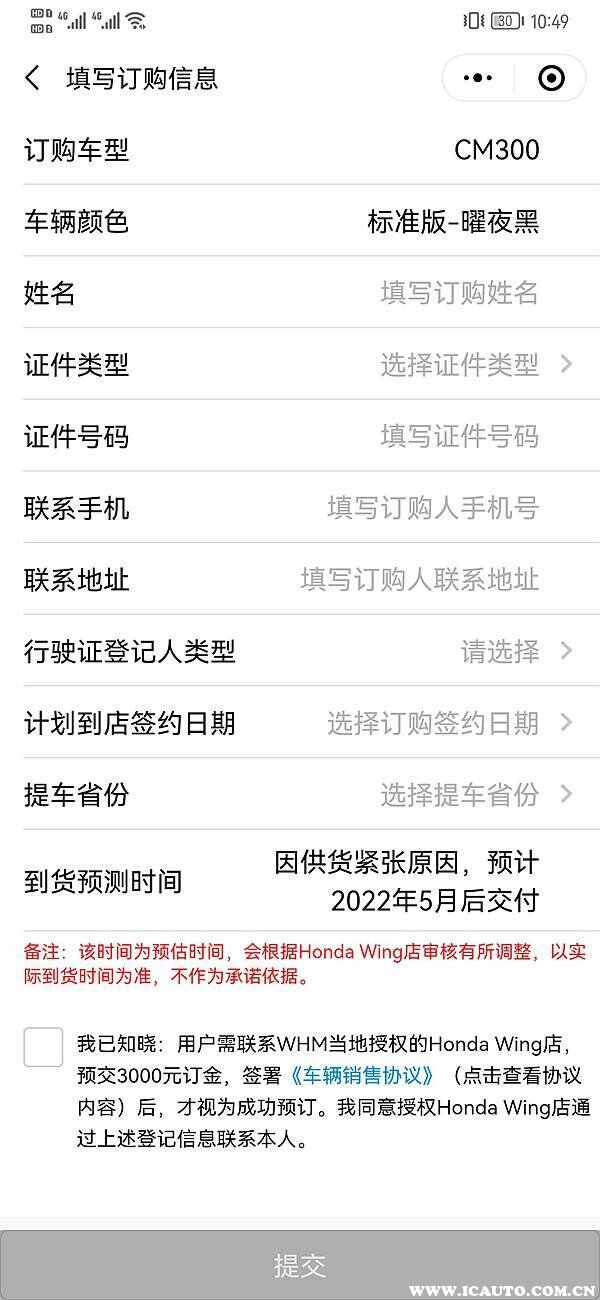Screen dimensions: 600x1300
Task: Select 行驶证登记人类型
Action: click(x=300, y=651)
